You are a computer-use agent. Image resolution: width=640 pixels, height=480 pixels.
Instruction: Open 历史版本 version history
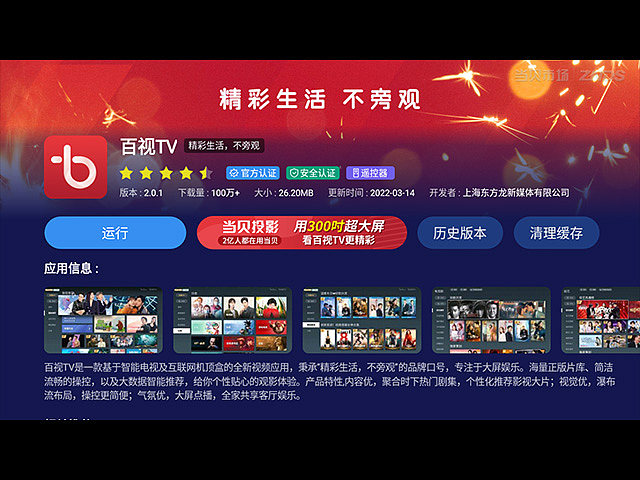460,233
